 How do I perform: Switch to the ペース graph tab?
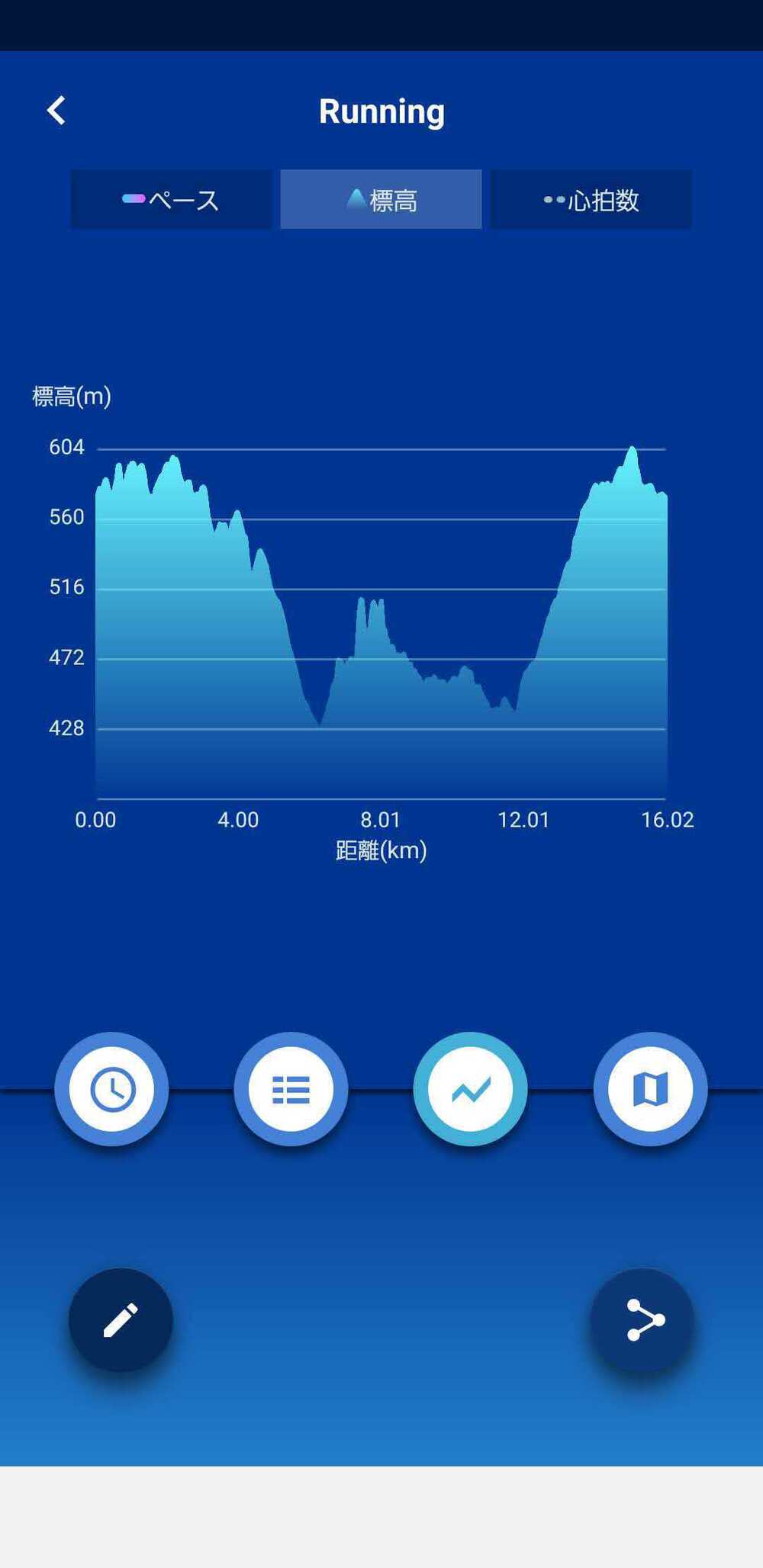(x=172, y=200)
